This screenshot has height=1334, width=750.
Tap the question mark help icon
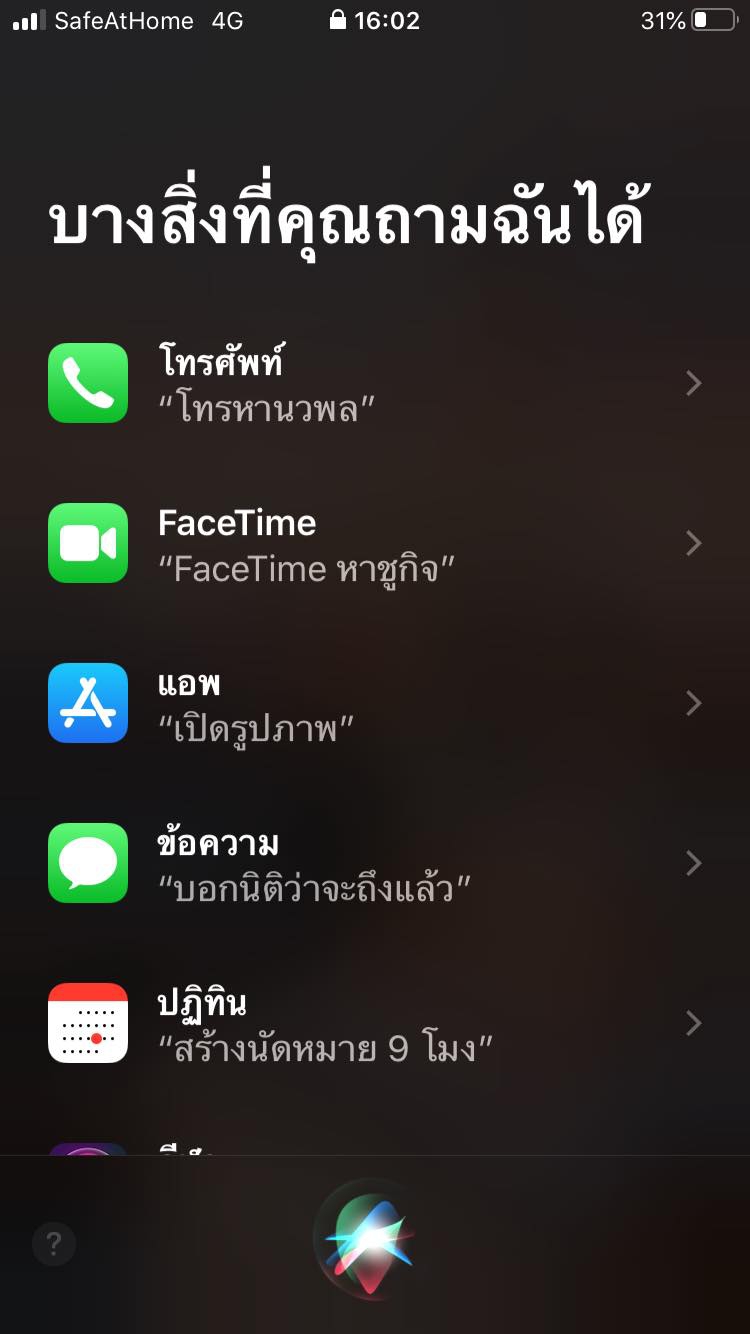54,1244
